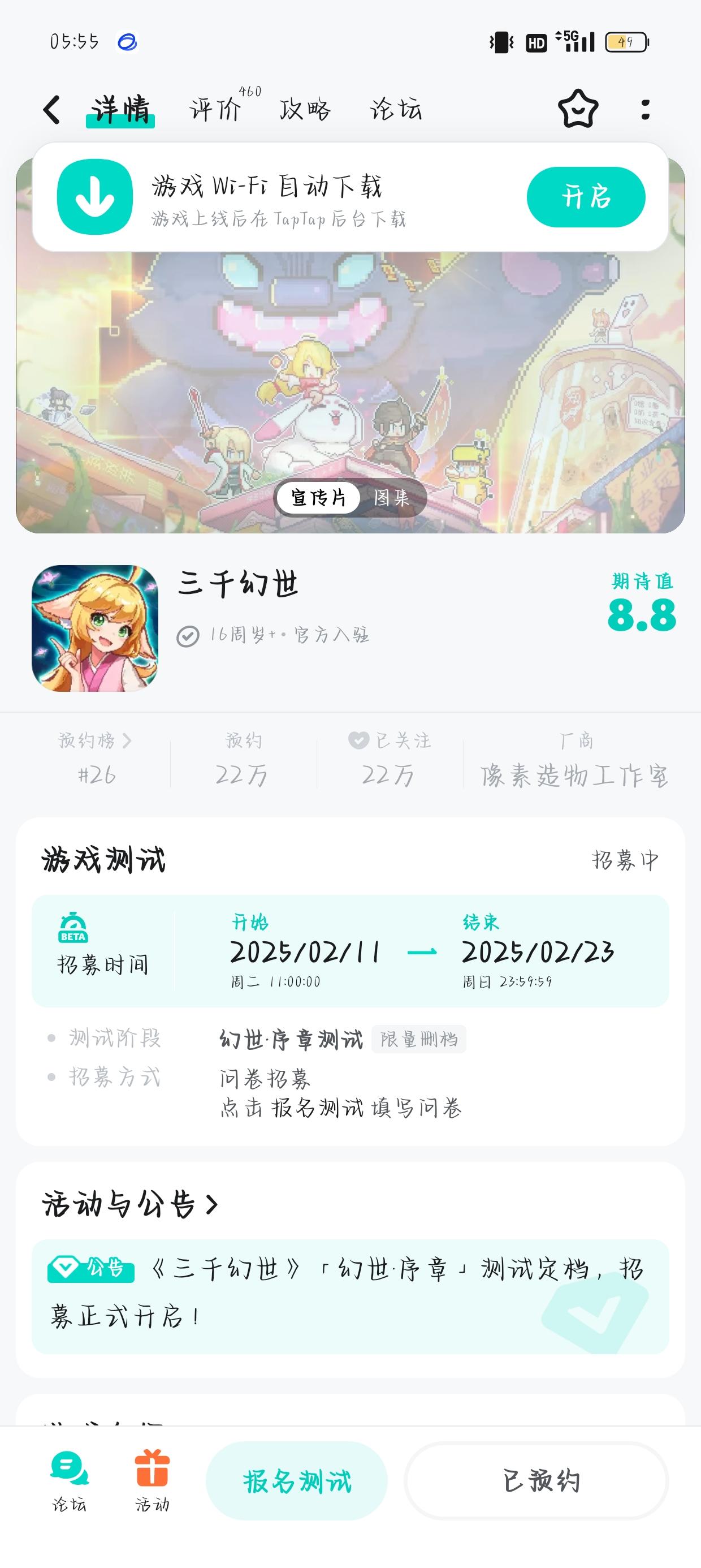Open the 攻略 tab
The width and height of the screenshot is (701, 1568).
[x=305, y=110]
